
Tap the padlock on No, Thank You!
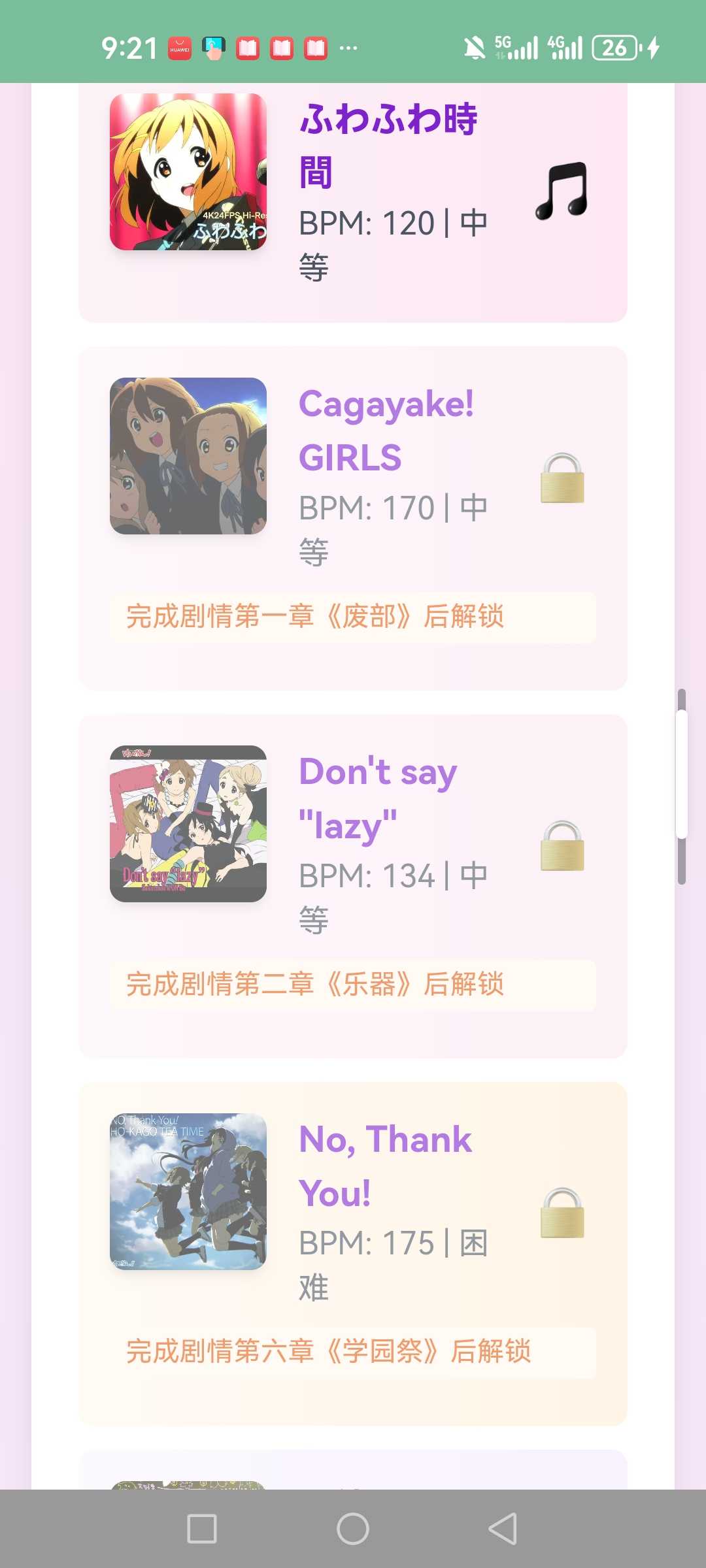[x=562, y=1213]
